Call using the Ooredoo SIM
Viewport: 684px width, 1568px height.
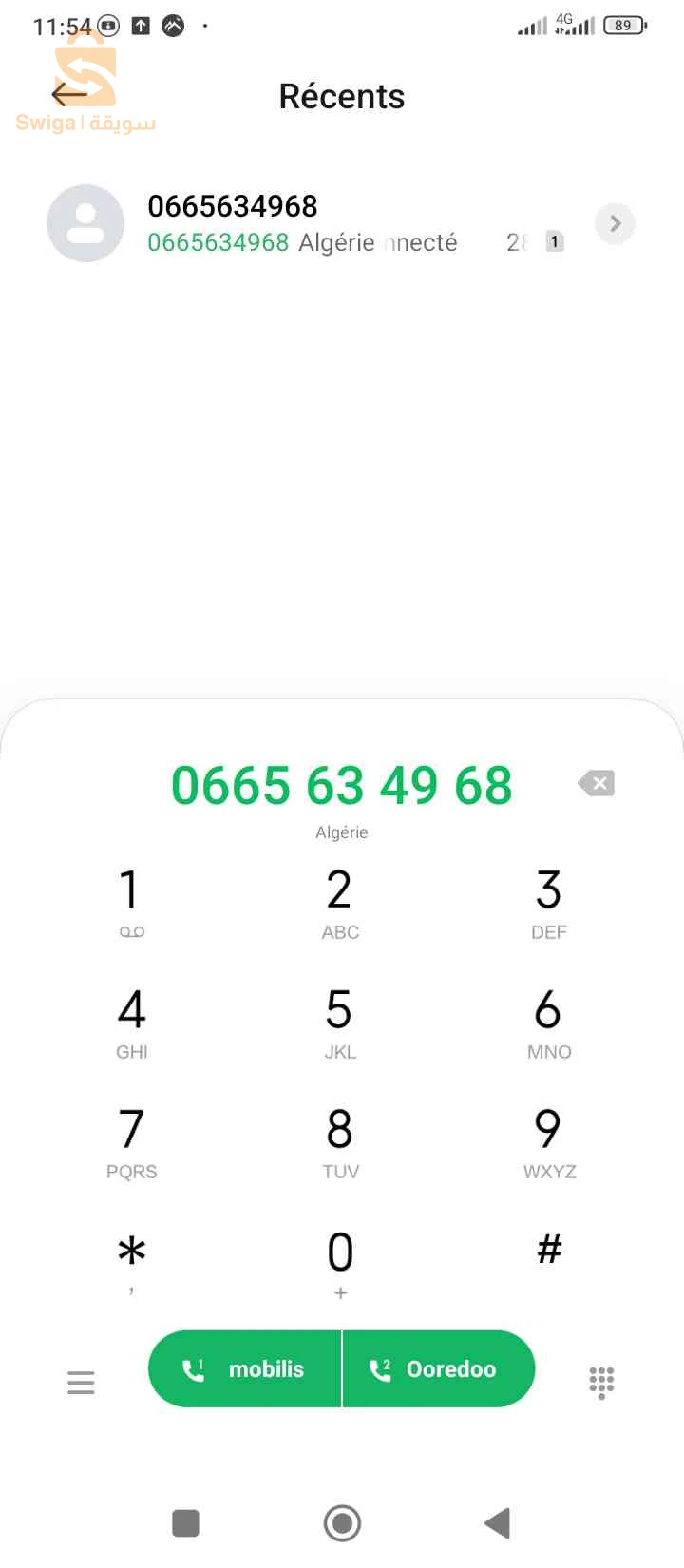438,1368
